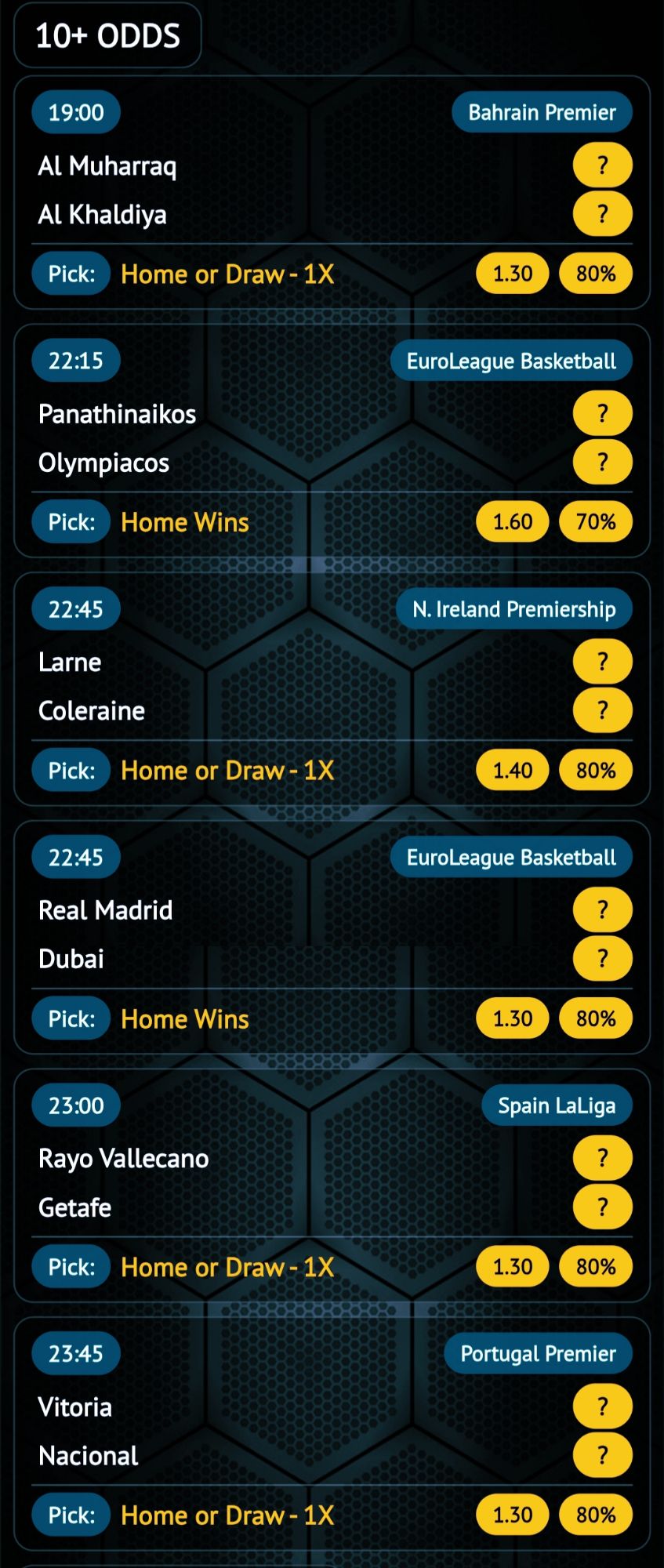The height and width of the screenshot is (1568, 664).
Task: Reveal Real Madrid's hidden odds
Action: point(602,909)
